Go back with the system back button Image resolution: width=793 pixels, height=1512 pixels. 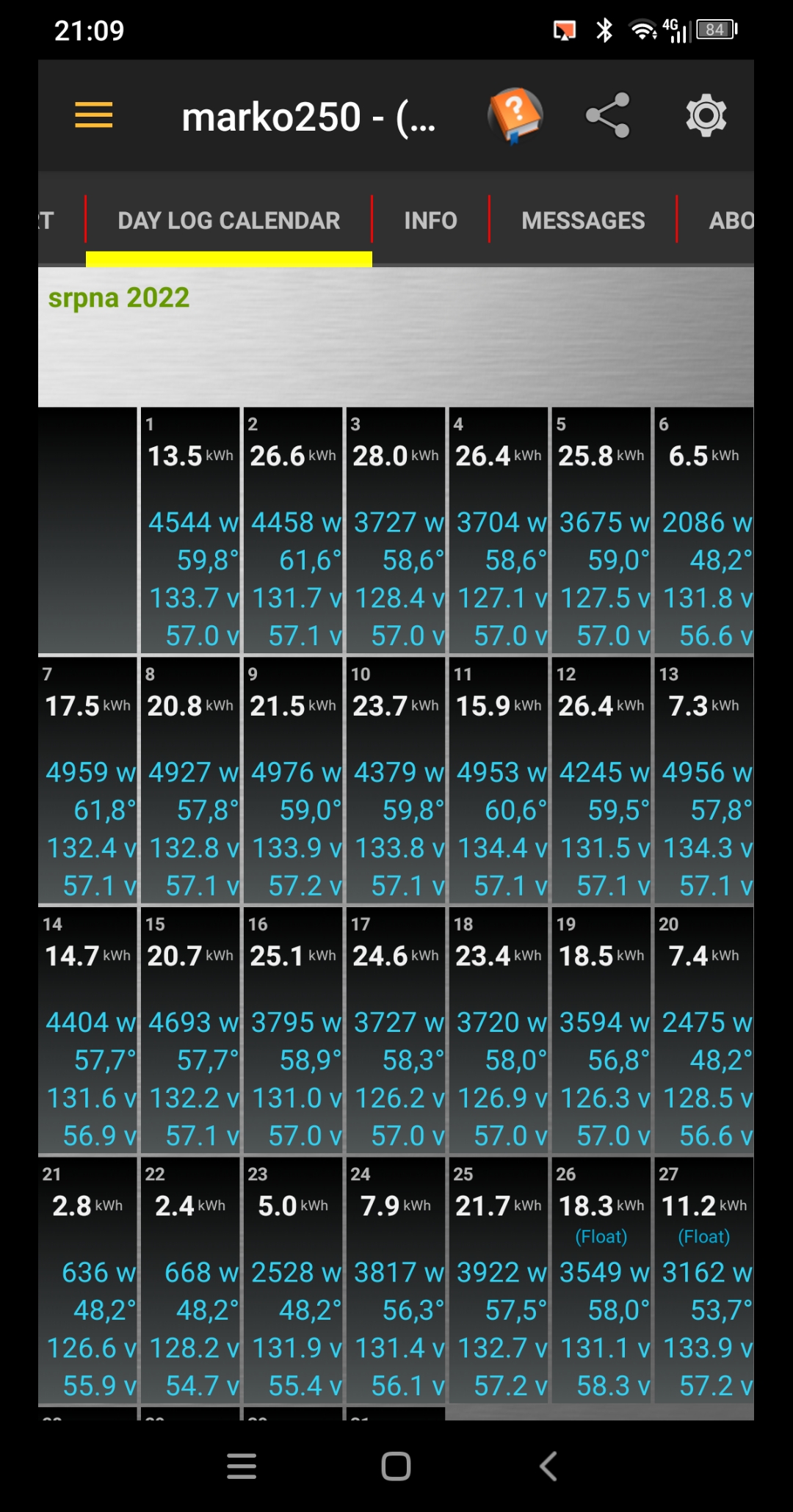[549, 1466]
